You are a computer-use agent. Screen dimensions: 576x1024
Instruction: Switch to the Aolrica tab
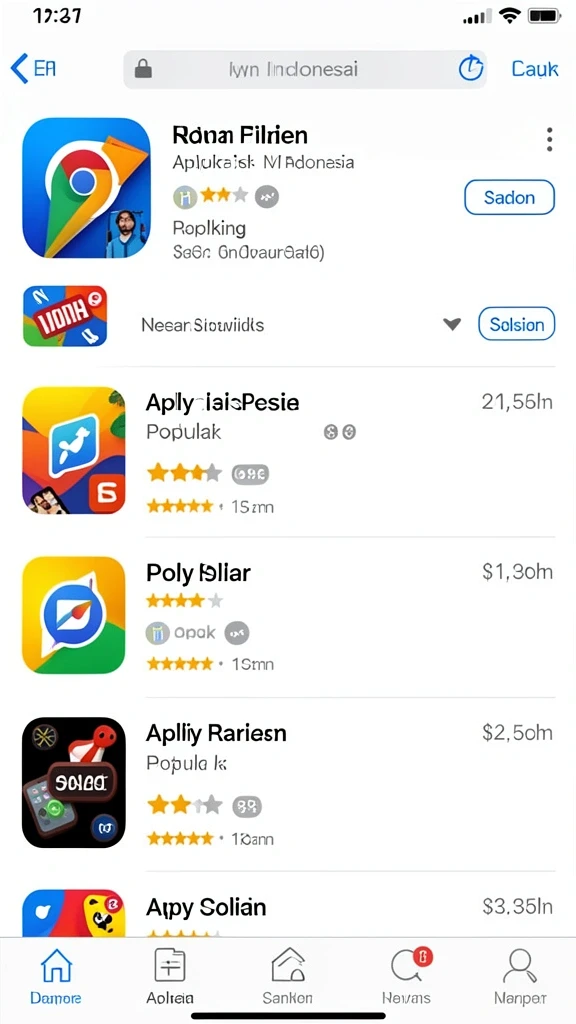point(170,977)
